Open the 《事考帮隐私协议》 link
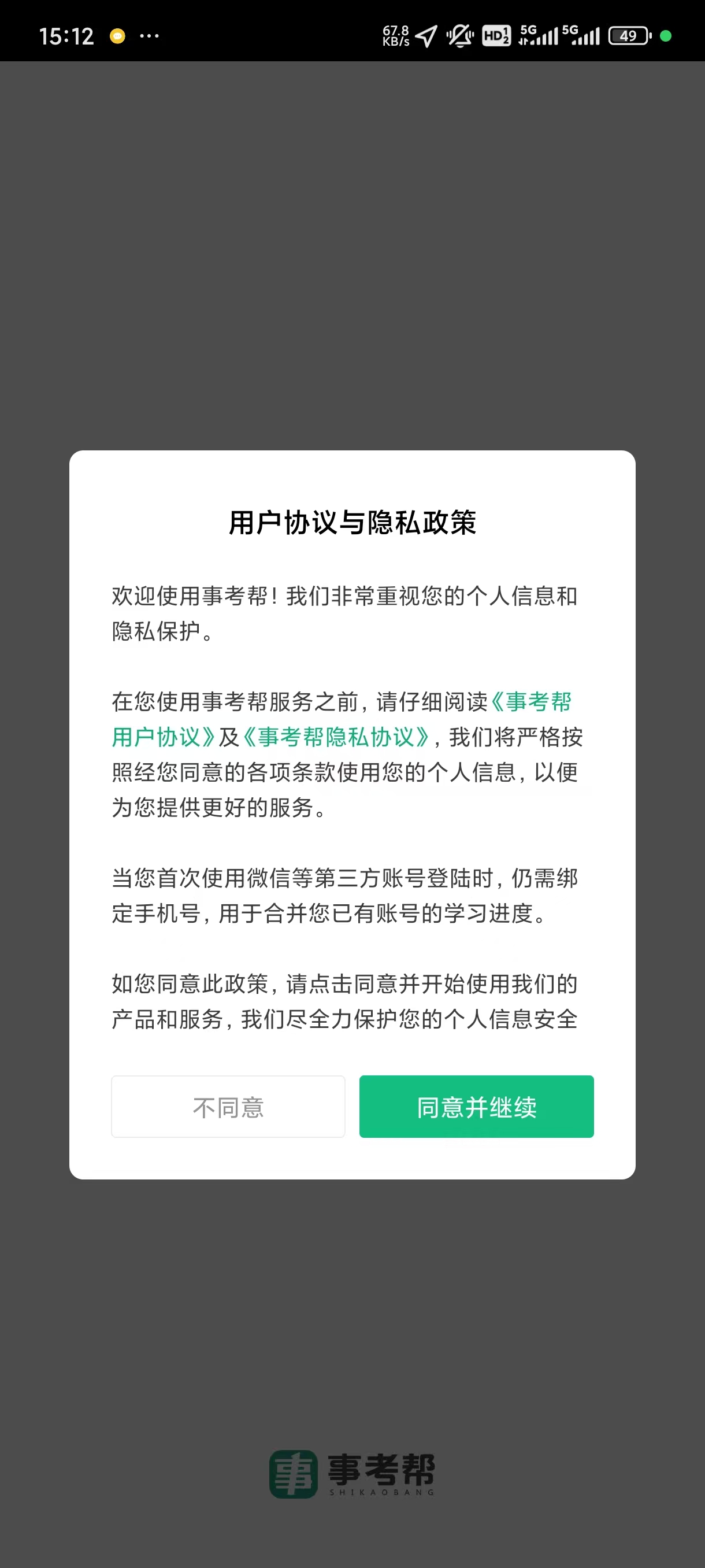The image size is (705, 1568). click(336, 737)
